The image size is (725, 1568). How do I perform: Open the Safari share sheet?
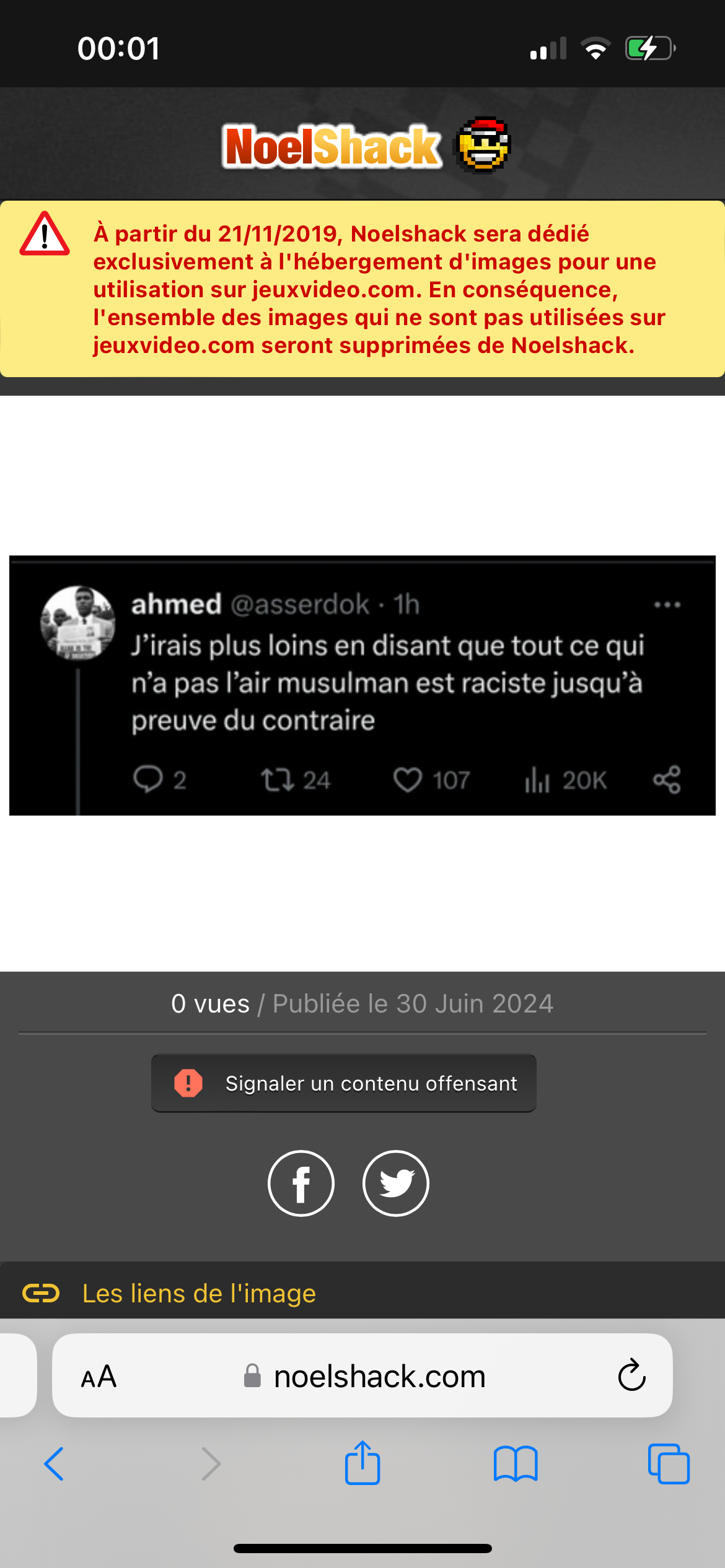click(x=362, y=1462)
